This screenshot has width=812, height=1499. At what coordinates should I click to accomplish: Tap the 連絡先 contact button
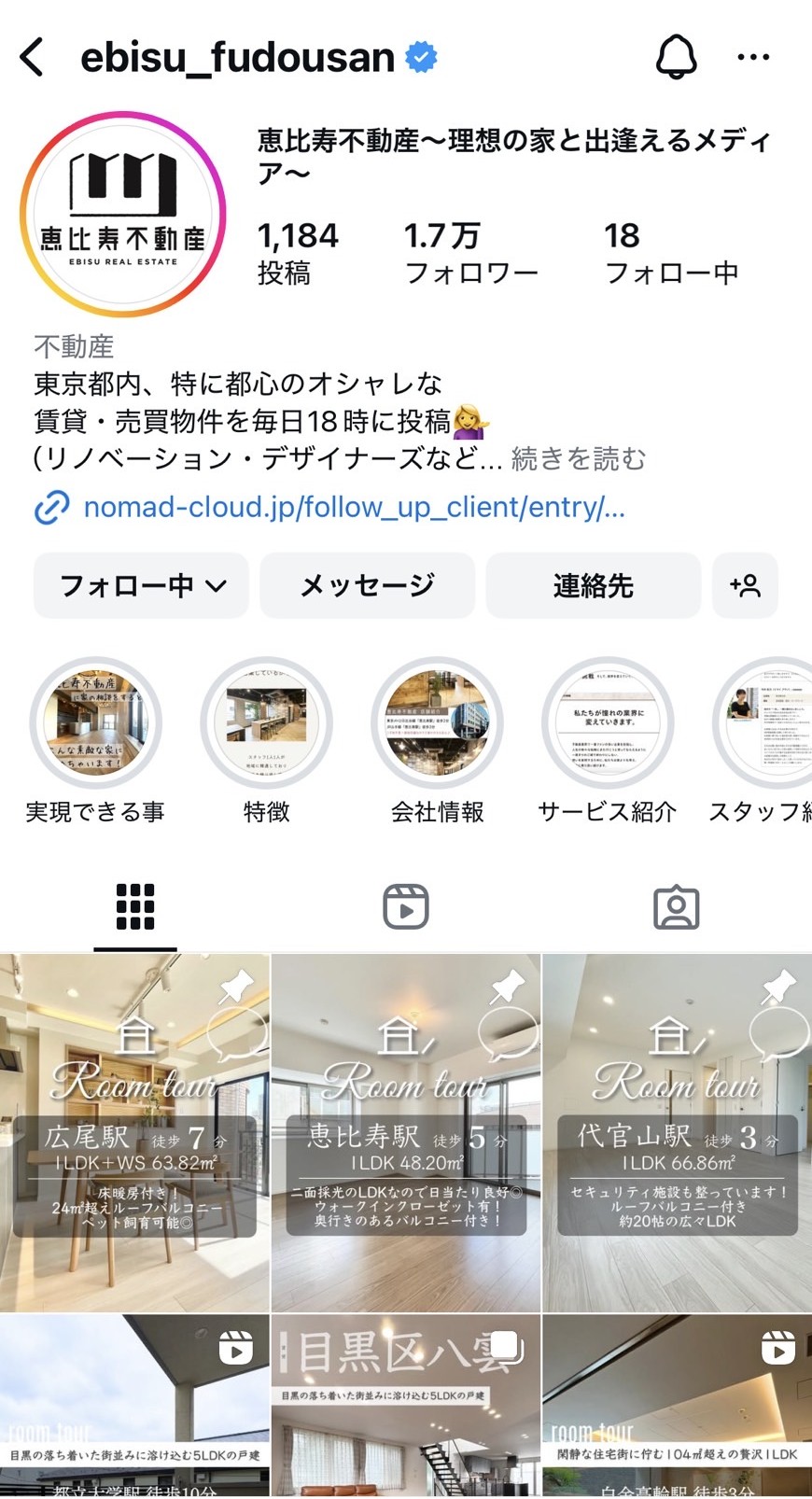pos(594,585)
